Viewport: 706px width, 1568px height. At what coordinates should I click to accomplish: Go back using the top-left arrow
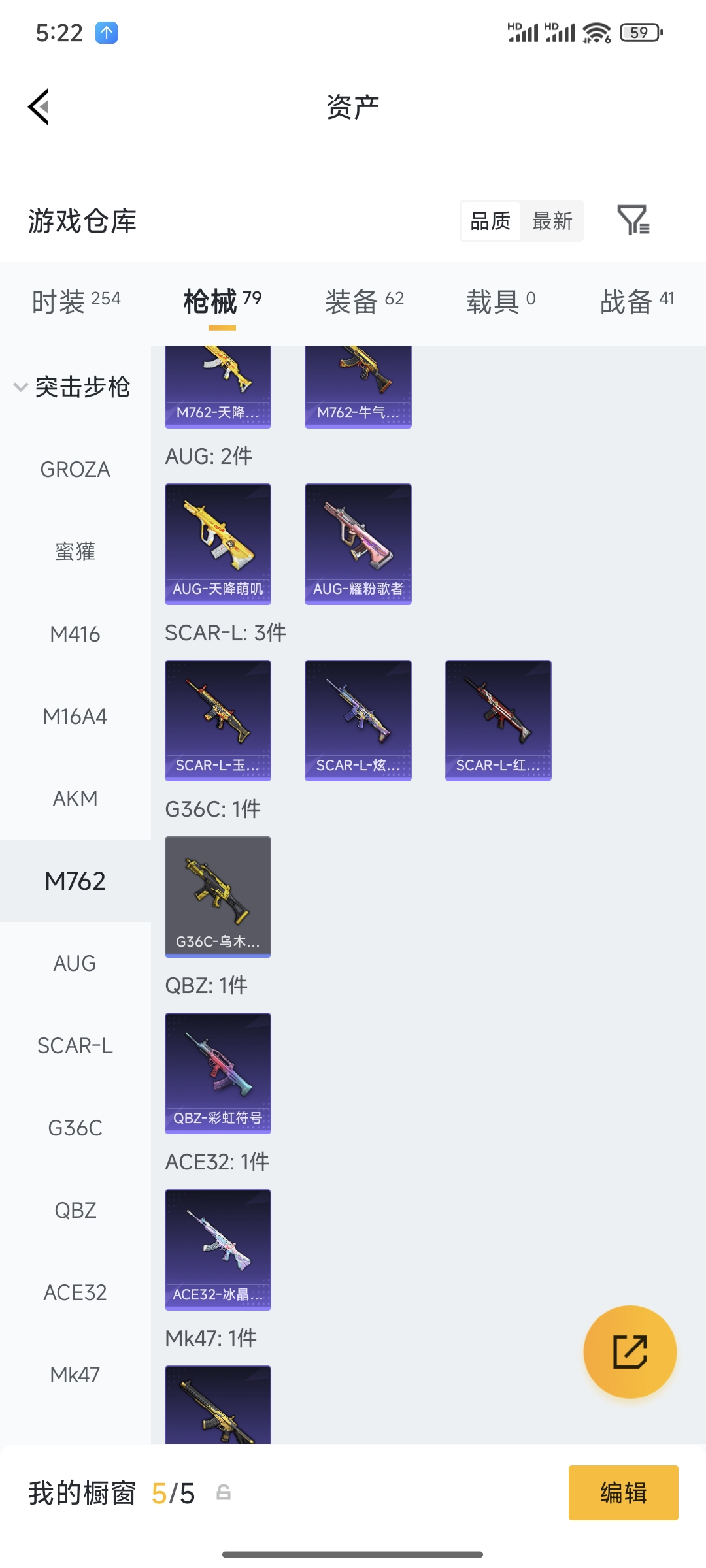point(39,106)
